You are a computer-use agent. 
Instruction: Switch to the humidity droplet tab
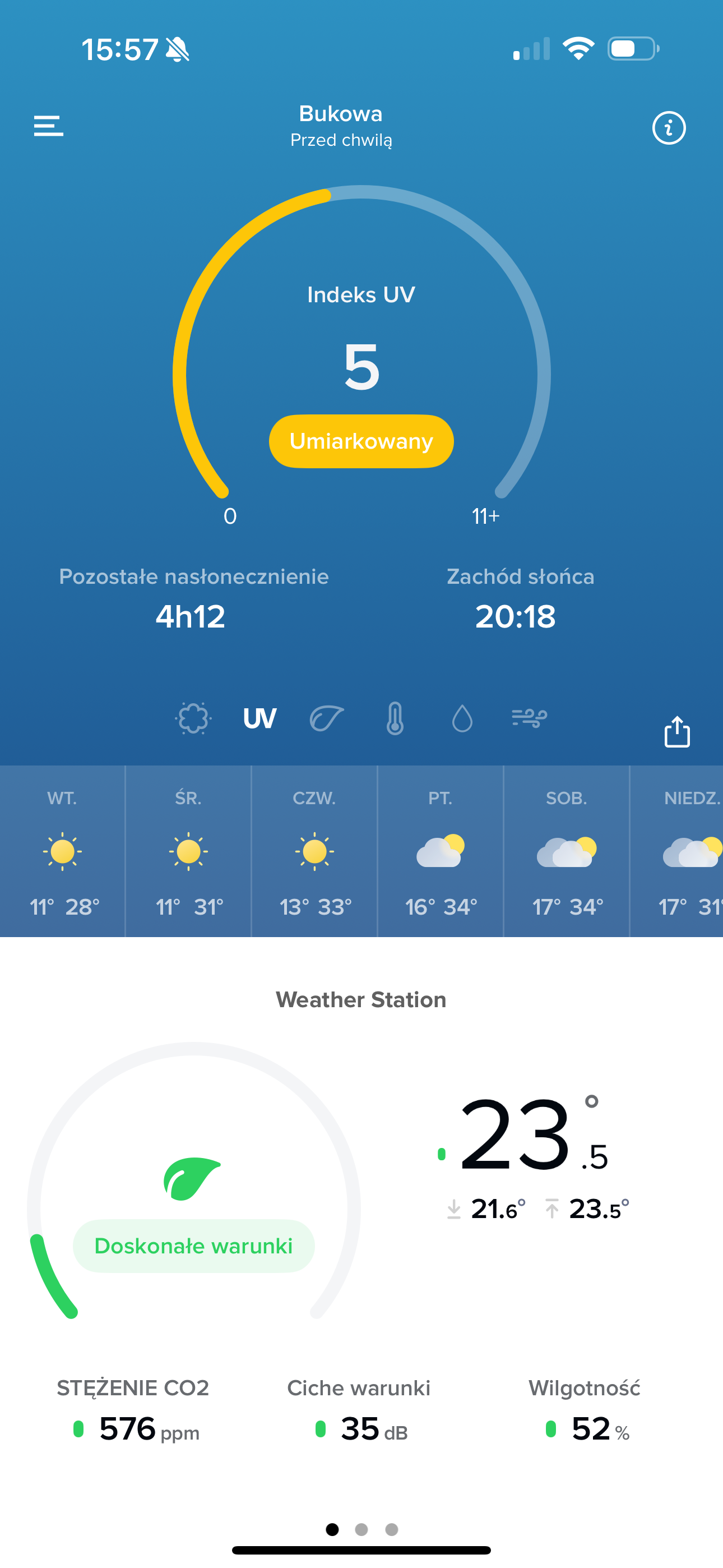tap(462, 718)
